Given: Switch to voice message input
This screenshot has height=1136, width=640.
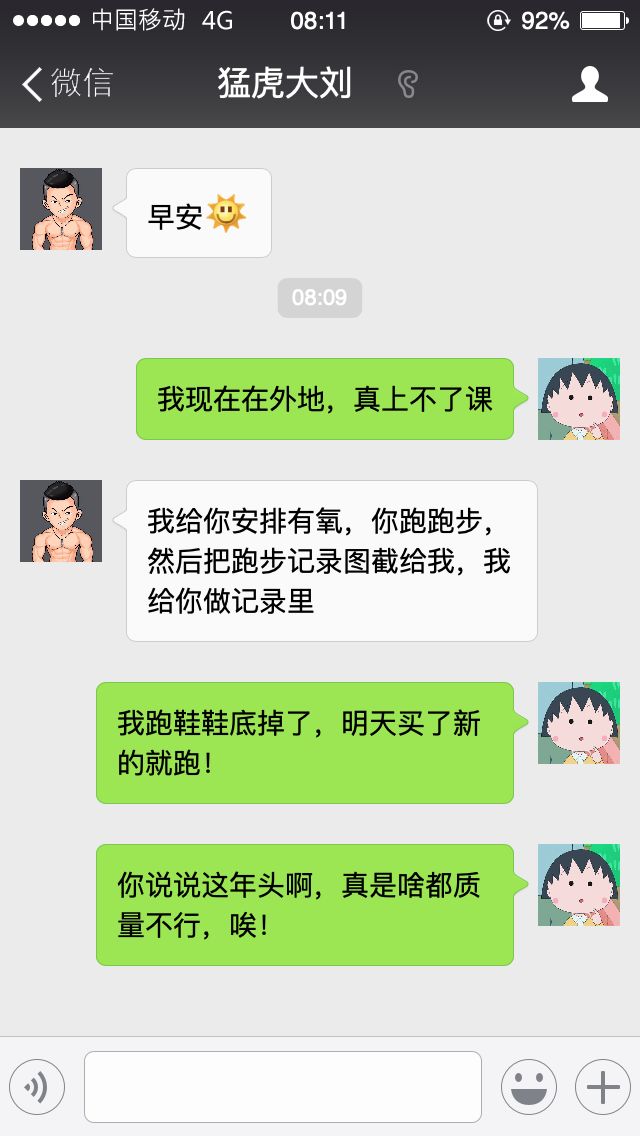Looking at the screenshot, I should click(37, 1086).
